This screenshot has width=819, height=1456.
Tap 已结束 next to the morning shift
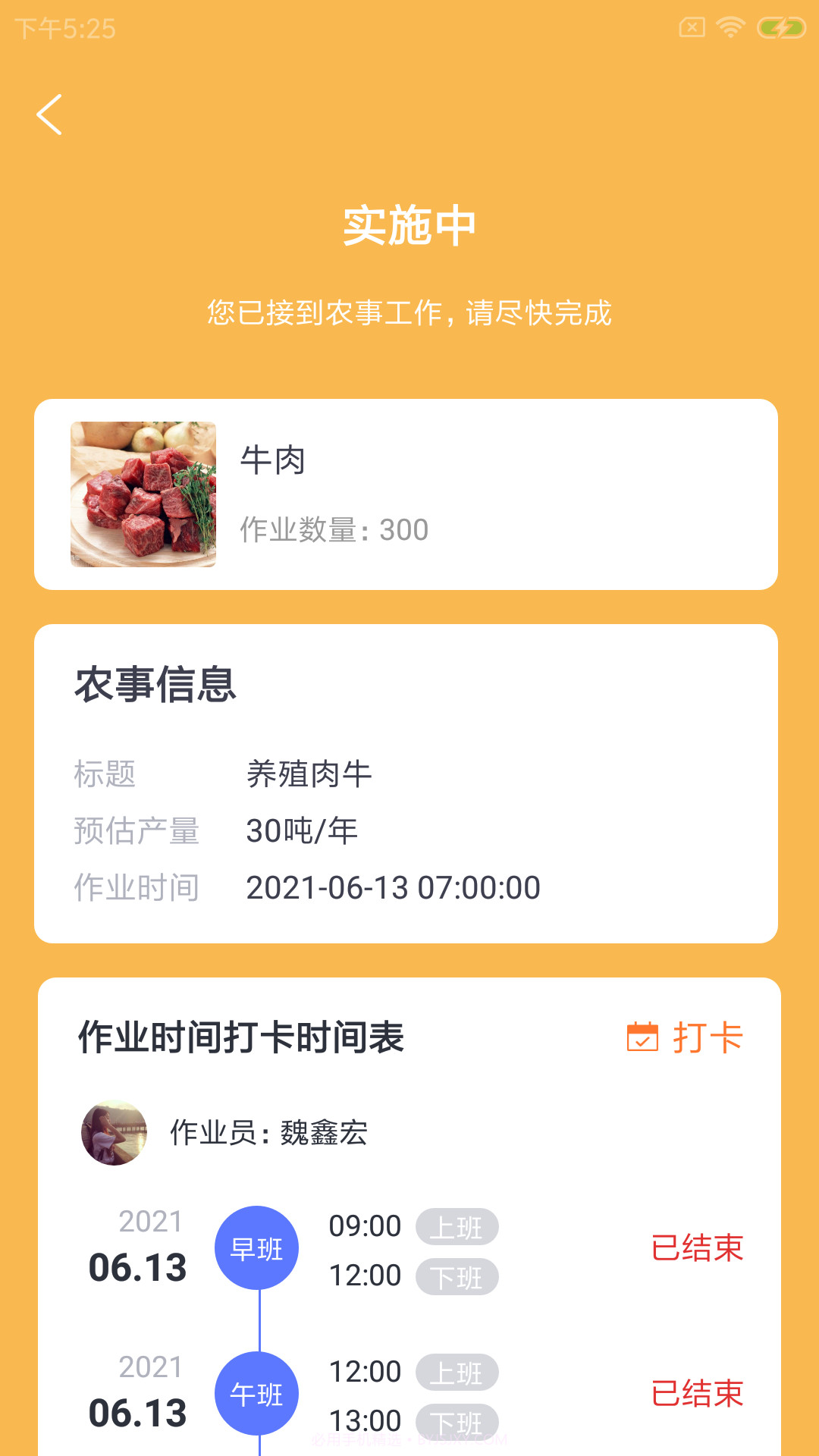pyautogui.click(x=697, y=1247)
